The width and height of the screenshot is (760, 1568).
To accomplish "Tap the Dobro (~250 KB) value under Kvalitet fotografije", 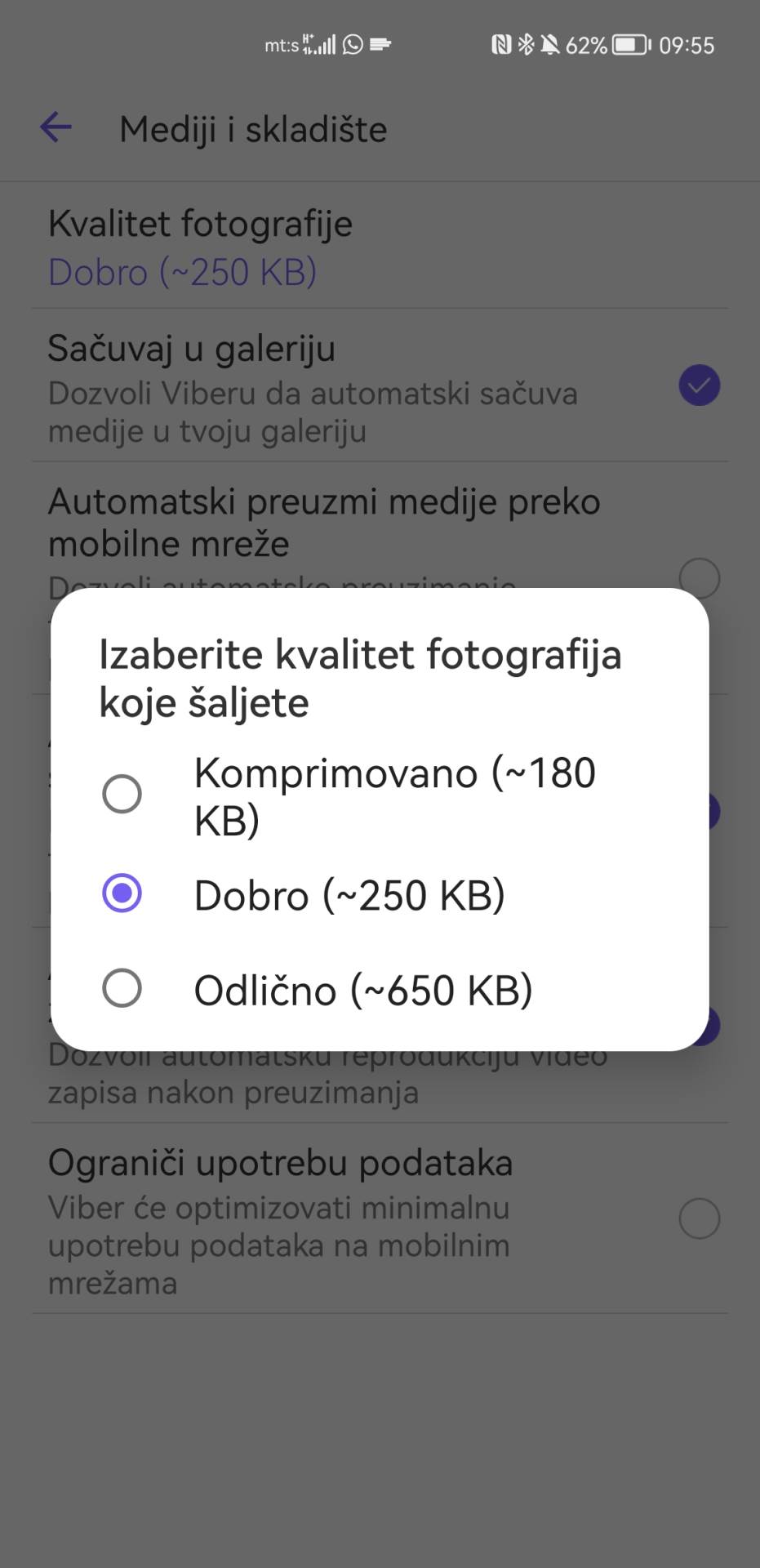I will coord(183,272).
